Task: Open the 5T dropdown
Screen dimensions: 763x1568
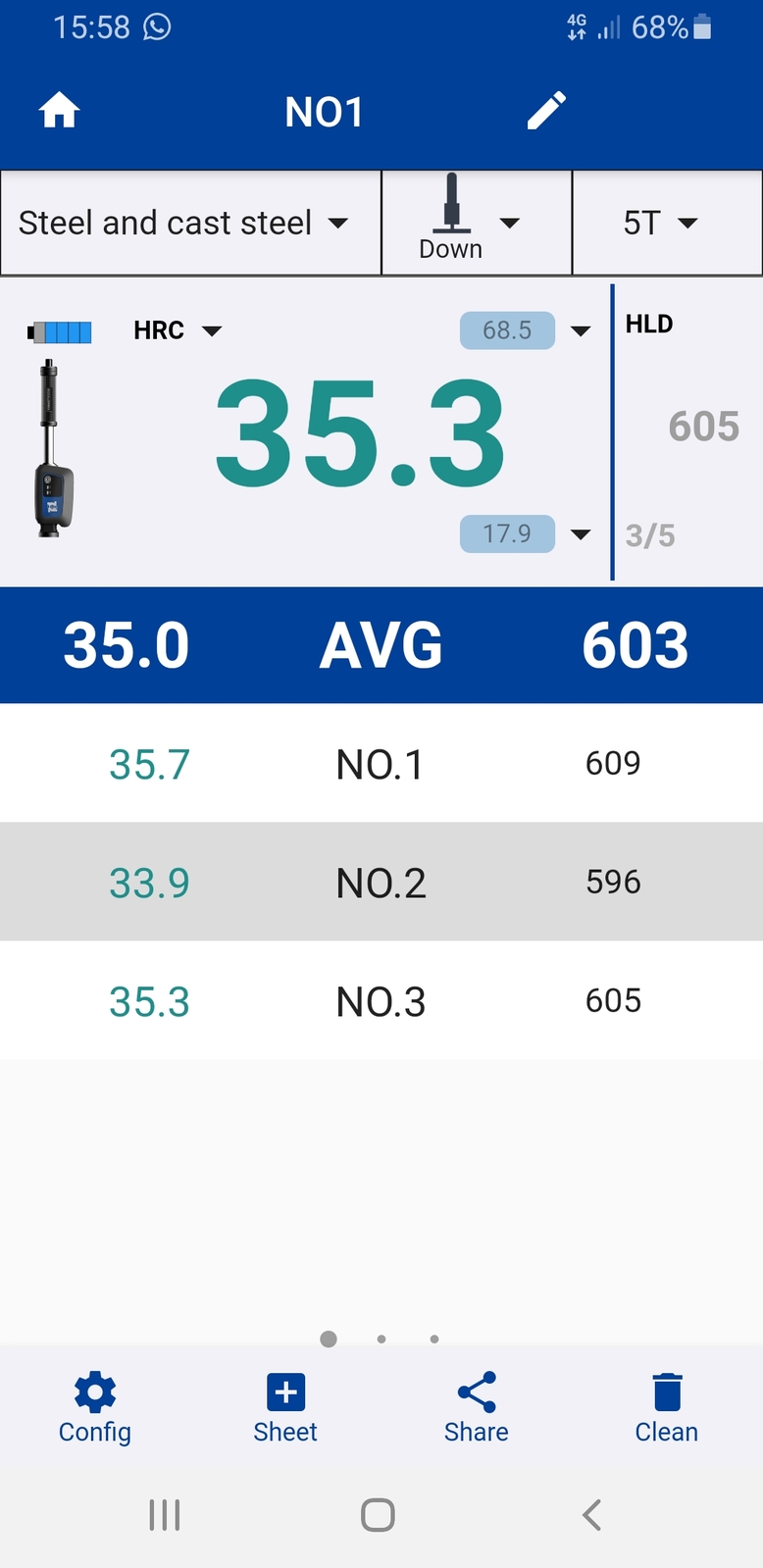Action: click(x=667, y=223)
